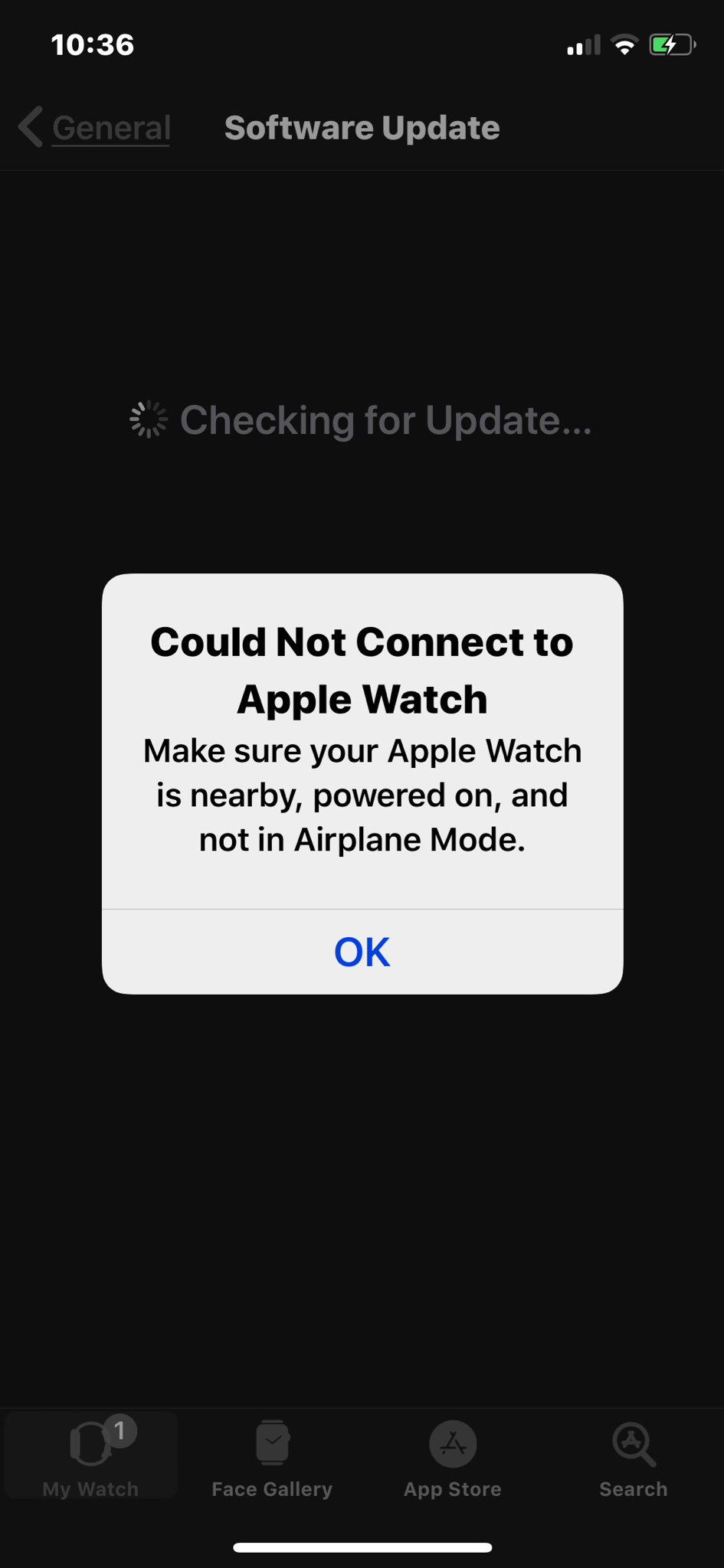Go back to General settings
The image size is (724, 1568).
pos(95,128)
